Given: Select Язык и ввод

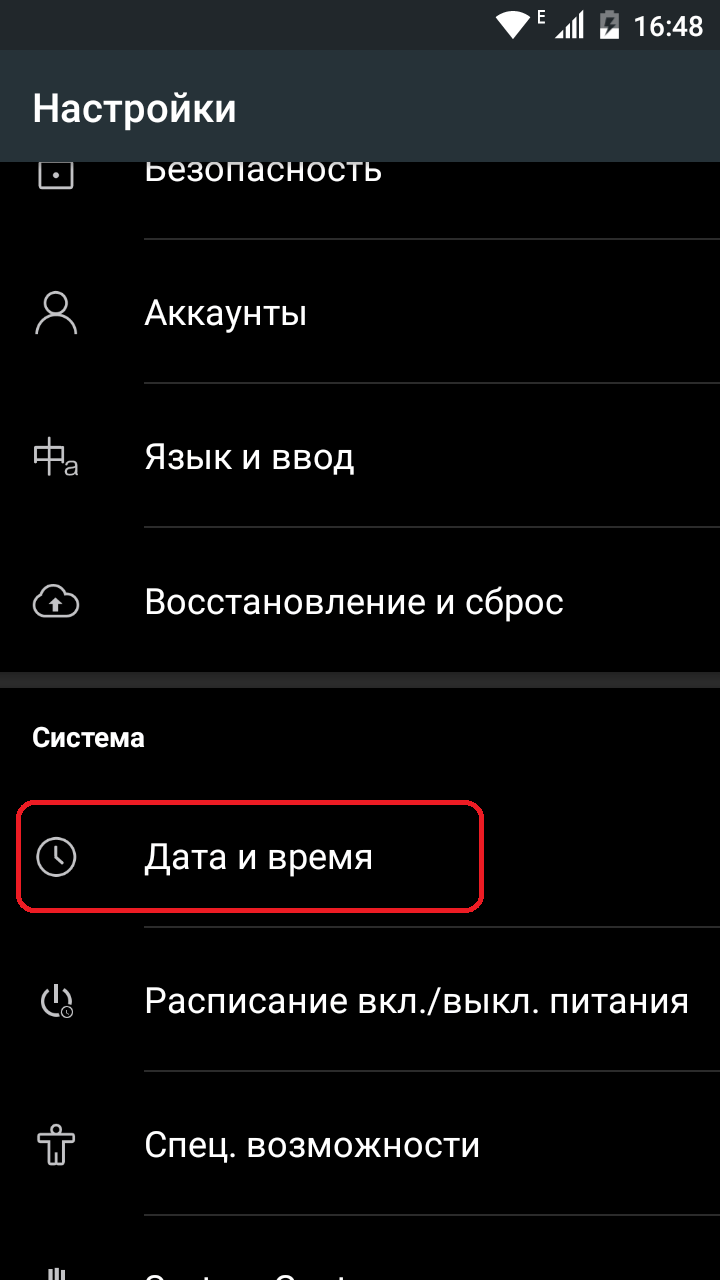Looking at the screenshot, I should pos(360,457).
